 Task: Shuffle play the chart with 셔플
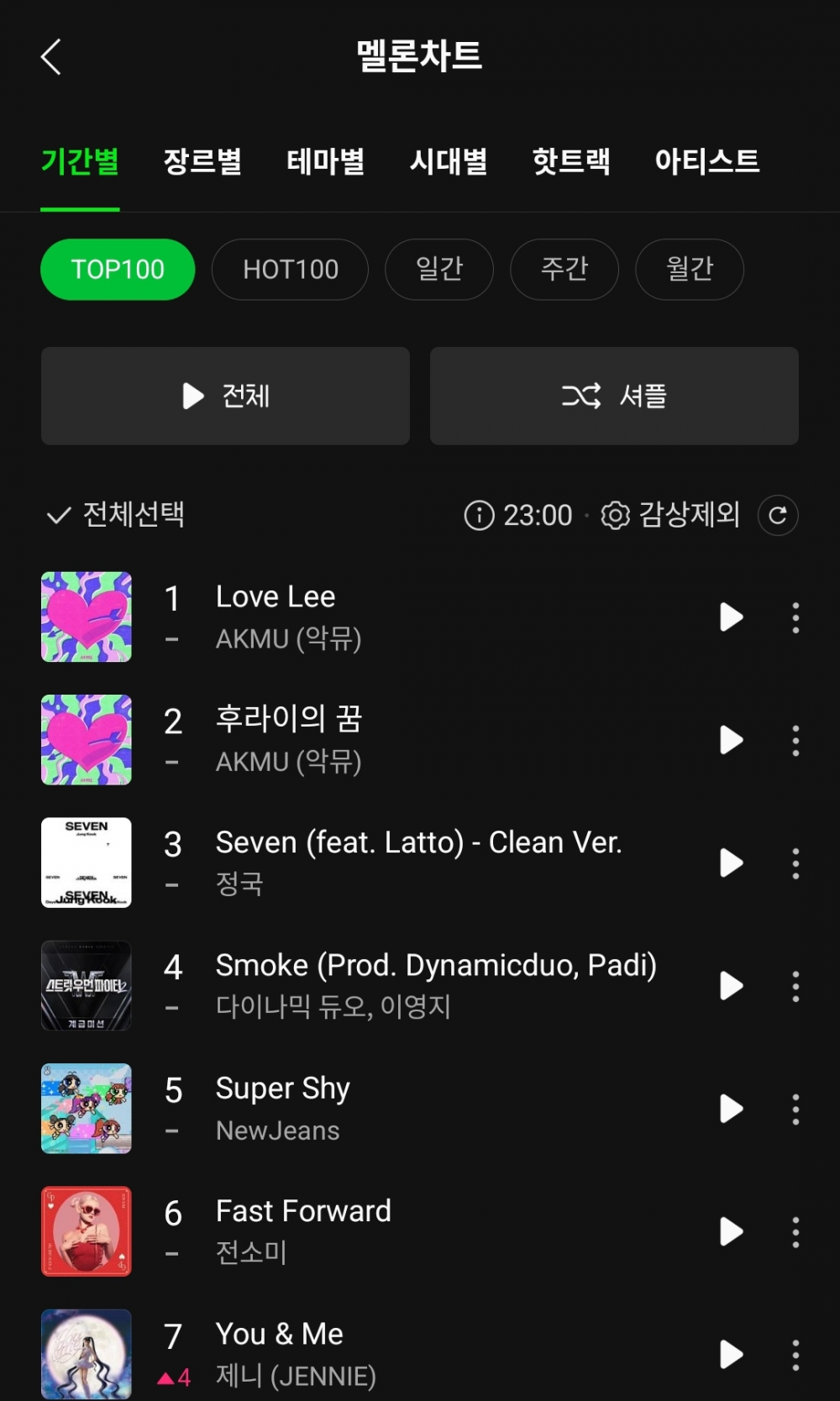coord(614,396)
